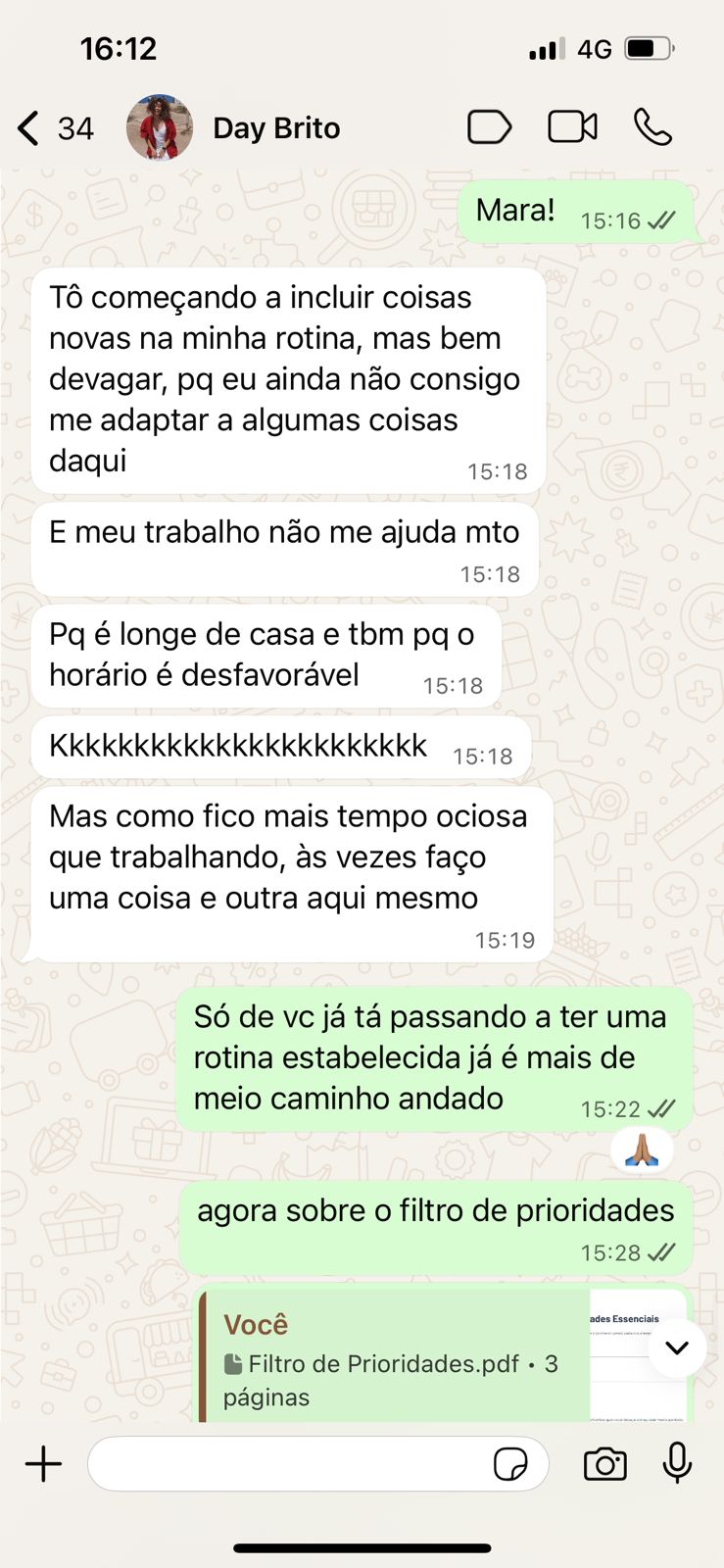Open Day Brito's contact info
Viewport: 724px width, 1568px height.
coord(276,128)
